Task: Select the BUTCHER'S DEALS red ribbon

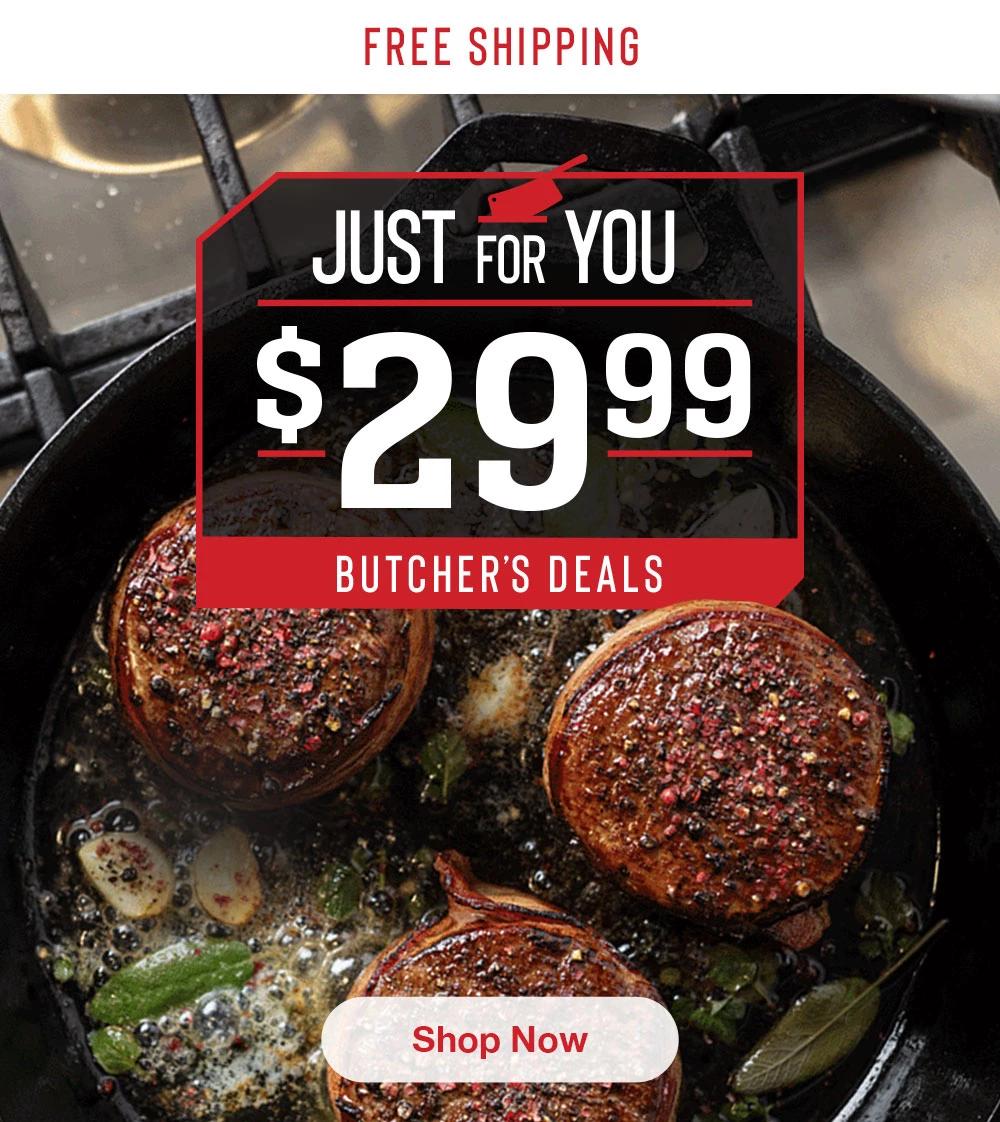Action: (500, 573)
